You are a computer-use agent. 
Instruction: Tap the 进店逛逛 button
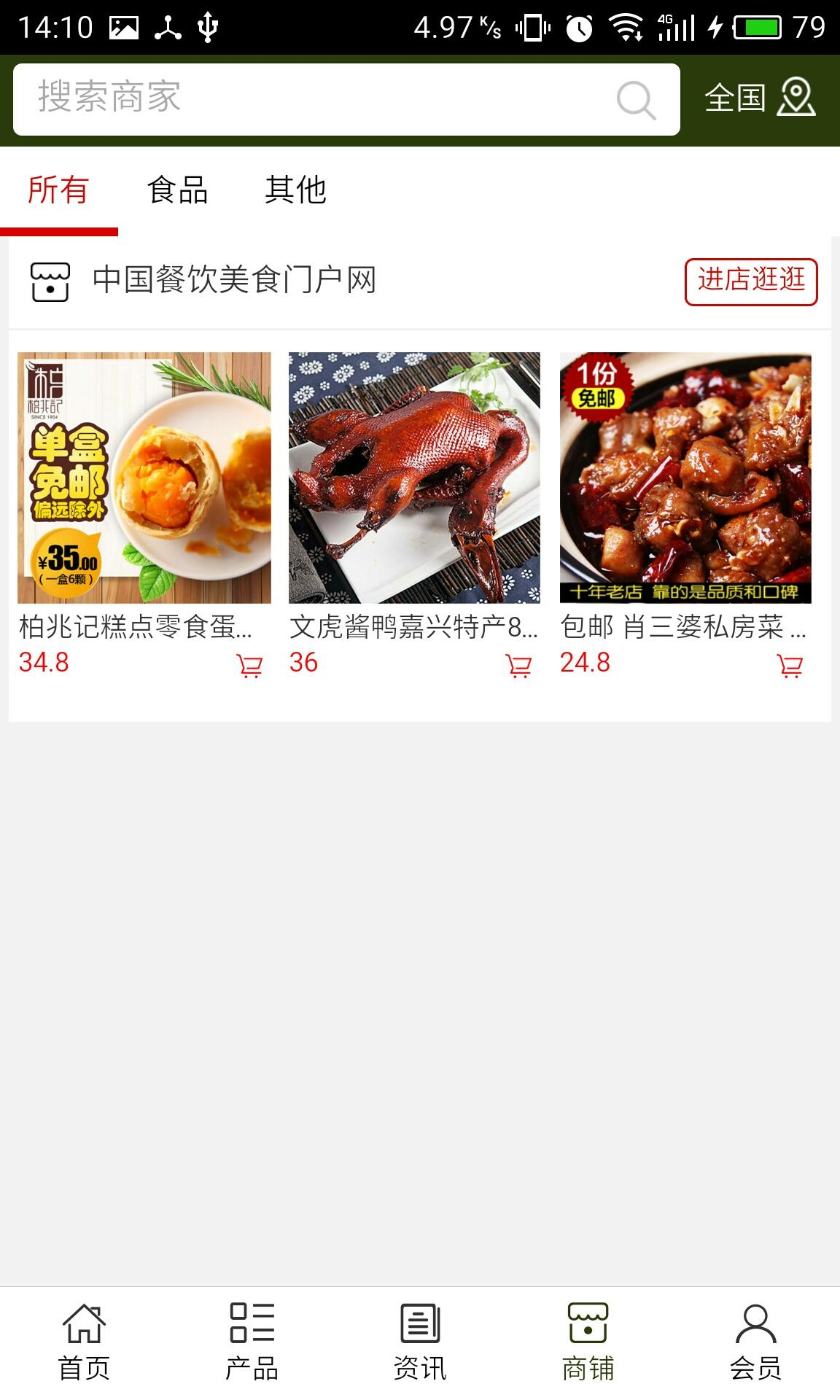[x=750, y=281]
